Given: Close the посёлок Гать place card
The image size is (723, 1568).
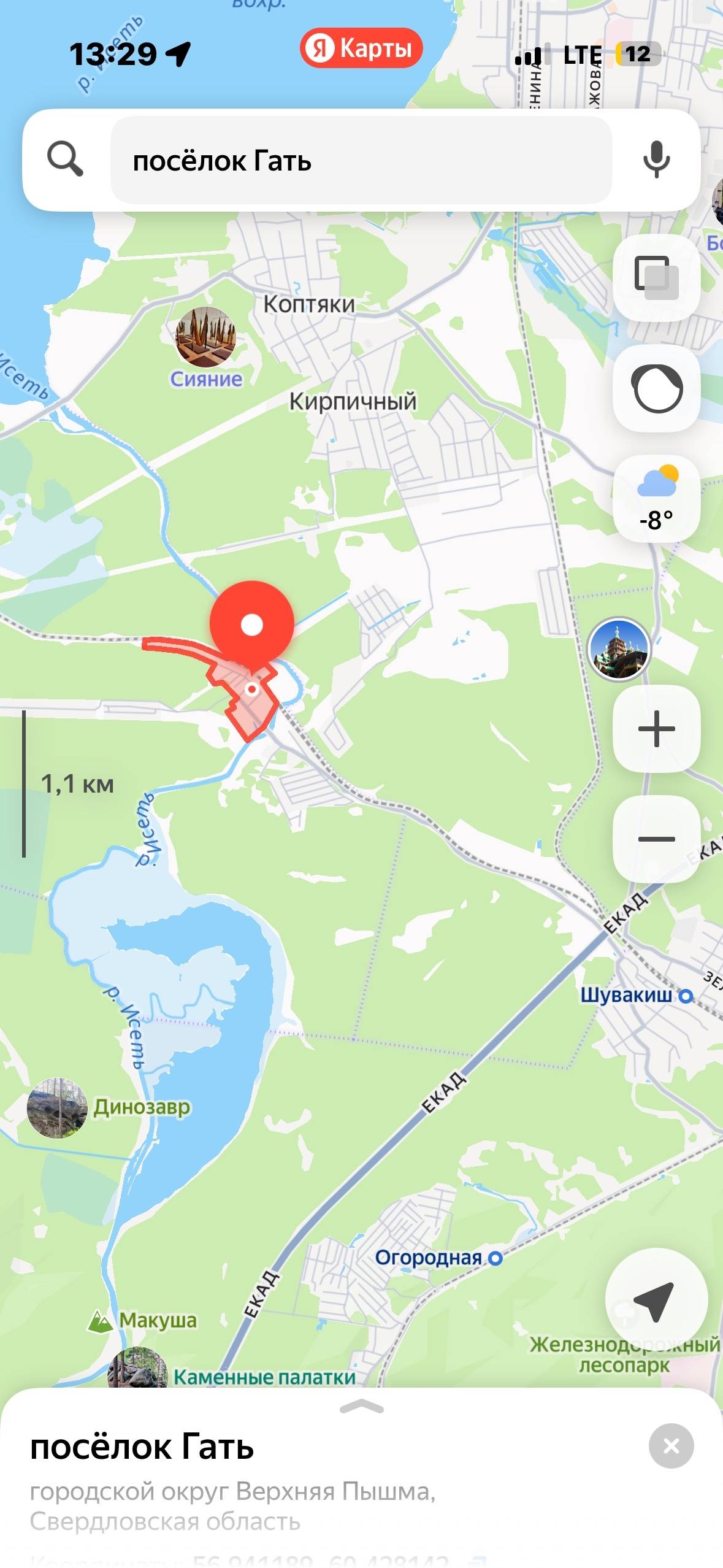Looking at the screenshot, I should (x=671, y=1446).
